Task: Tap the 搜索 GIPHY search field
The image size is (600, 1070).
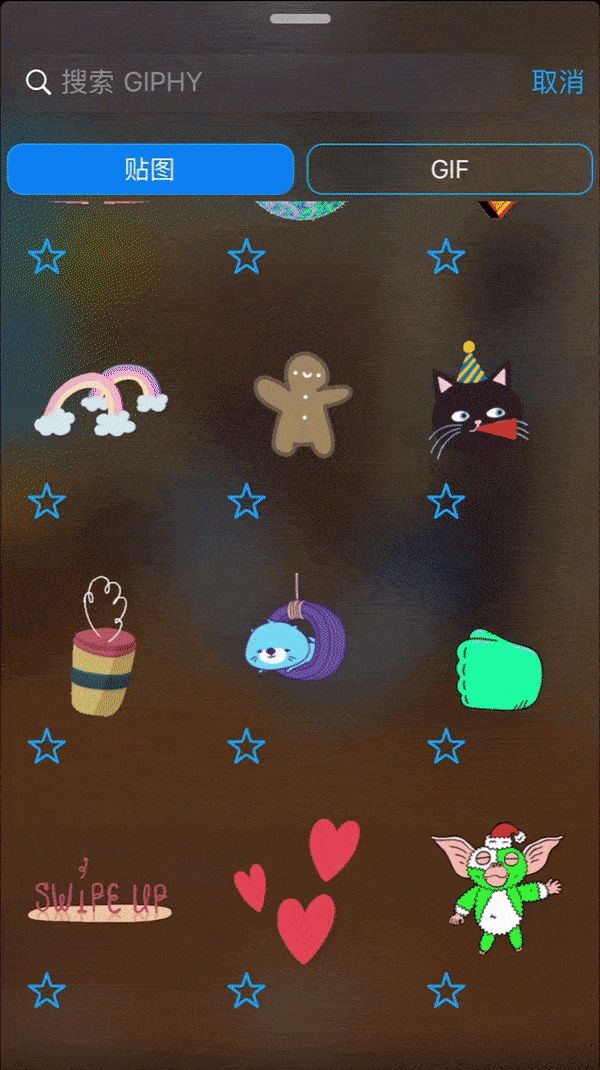Action: click(x=270, y=82)
